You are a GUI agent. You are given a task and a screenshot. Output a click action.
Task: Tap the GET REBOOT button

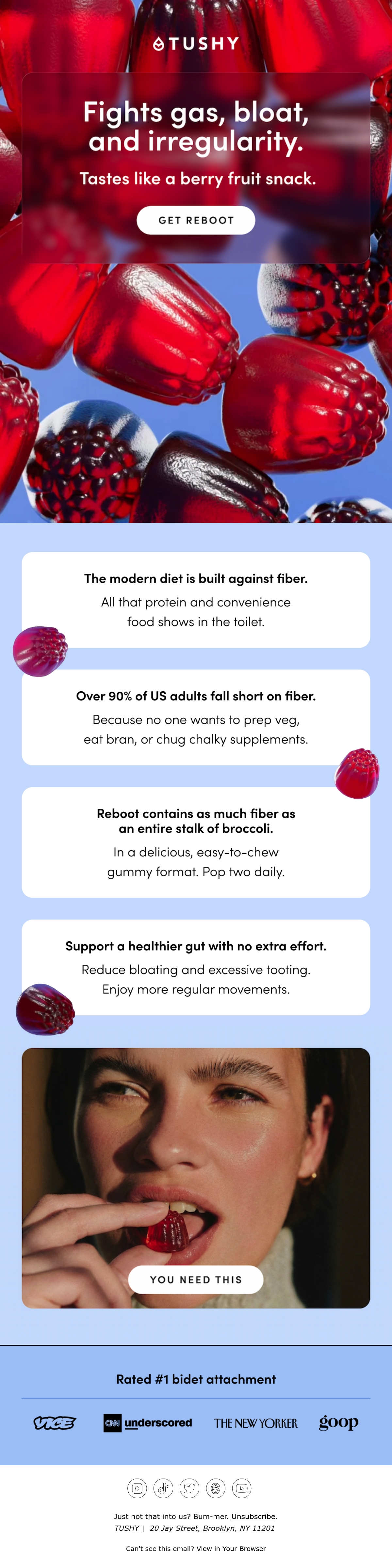pyautogui.click(x=196, y=220)
